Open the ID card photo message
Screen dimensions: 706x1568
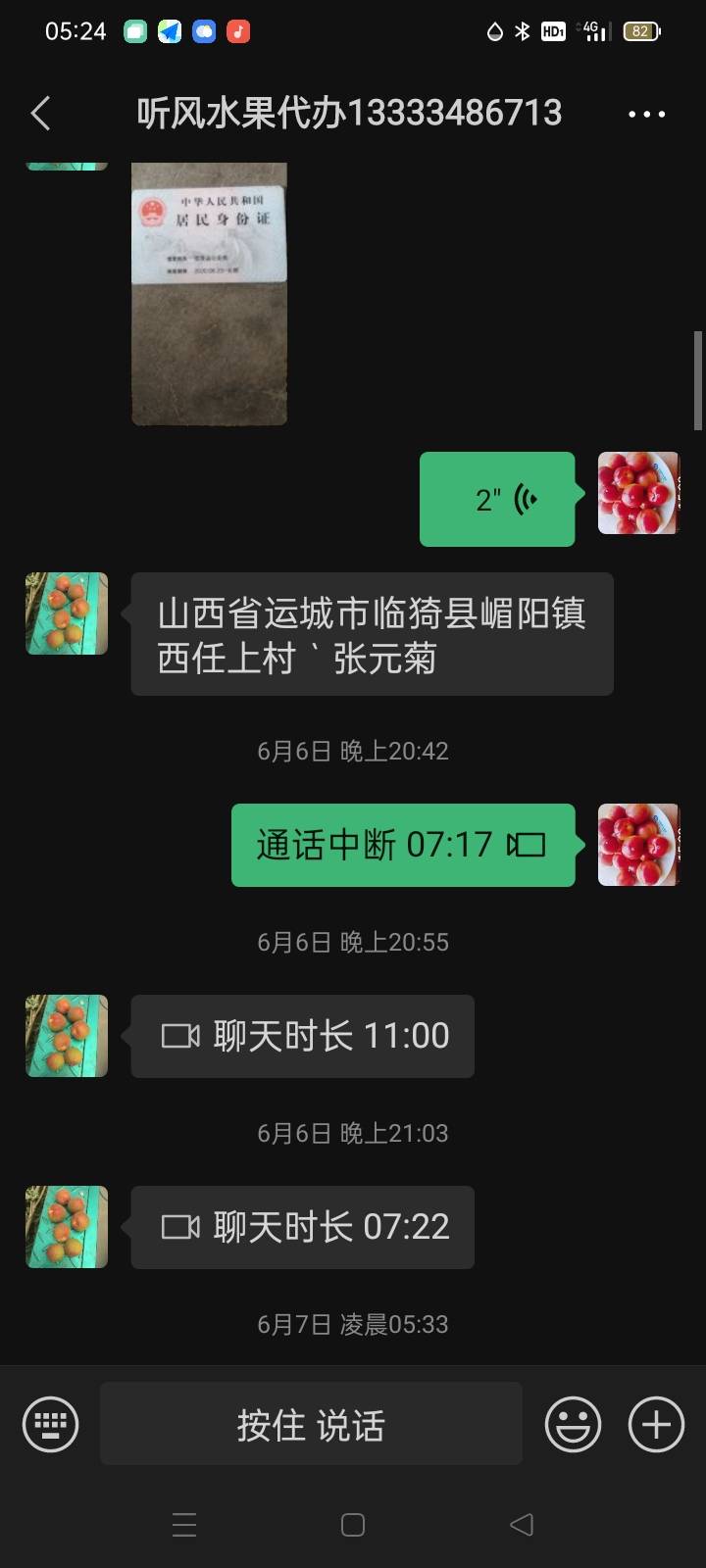[x=209, y=294]
